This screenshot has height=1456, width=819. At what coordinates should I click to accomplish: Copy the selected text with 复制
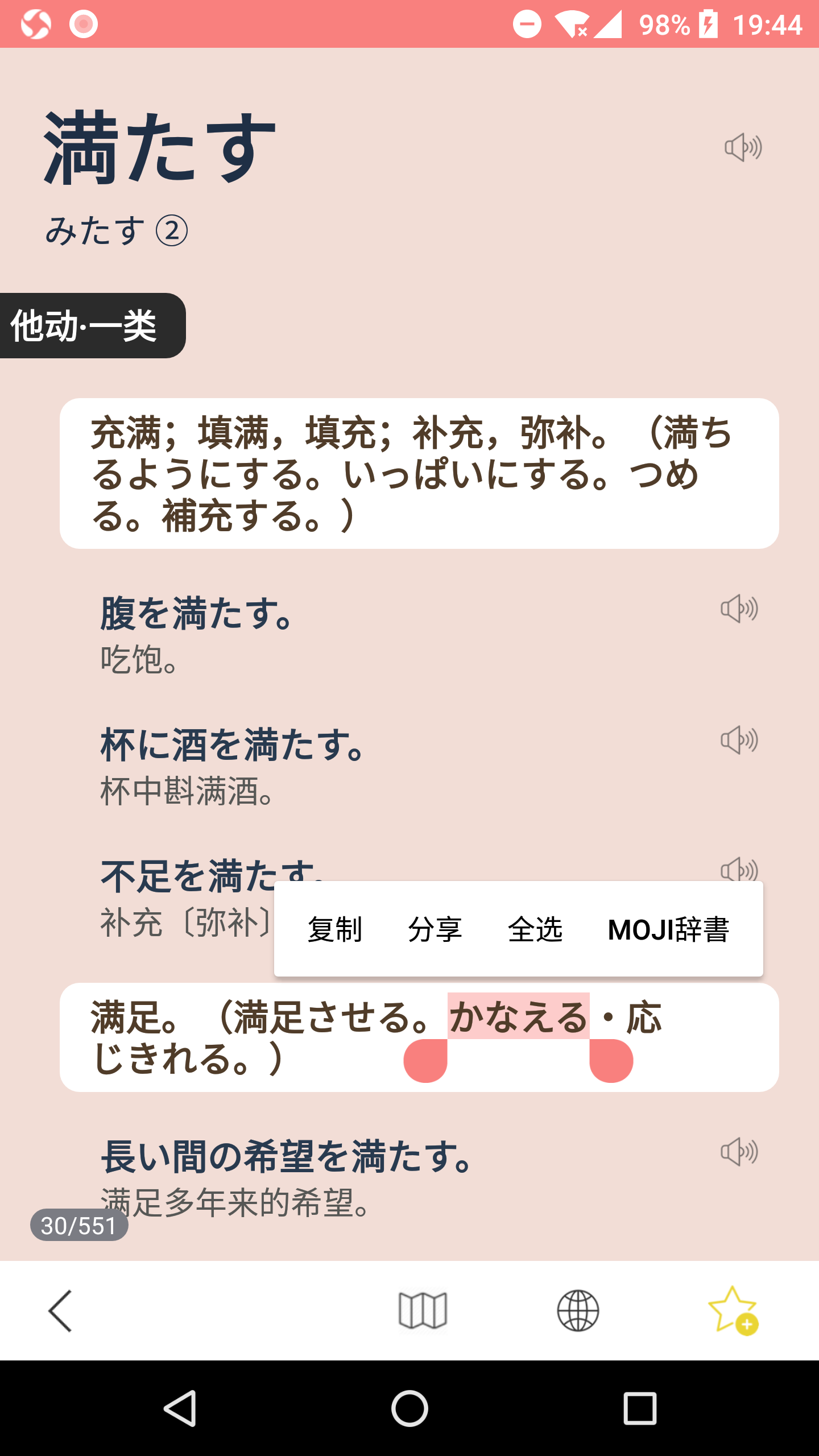point(335,929)
